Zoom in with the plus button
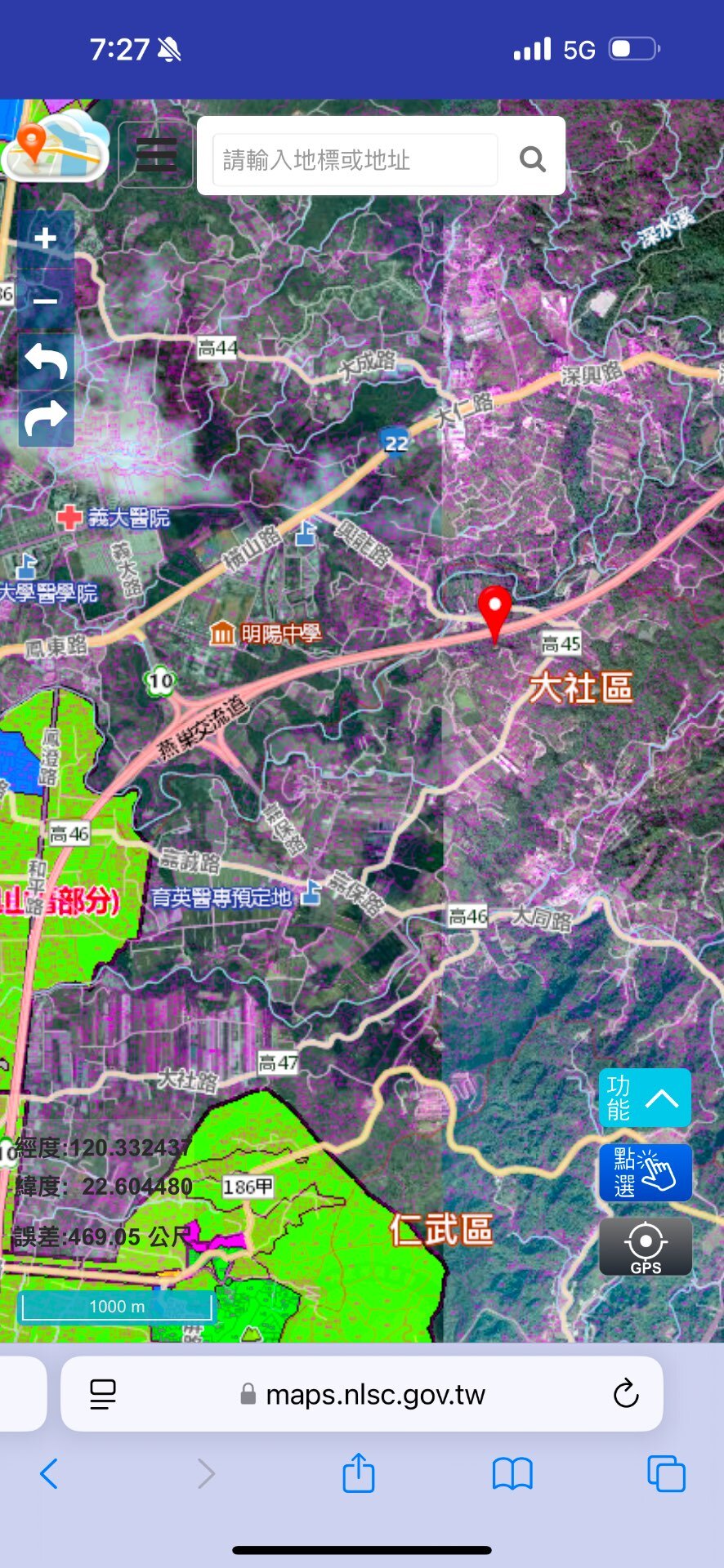Viewport: 724px width, 1568px height. [x=46, y=238]
